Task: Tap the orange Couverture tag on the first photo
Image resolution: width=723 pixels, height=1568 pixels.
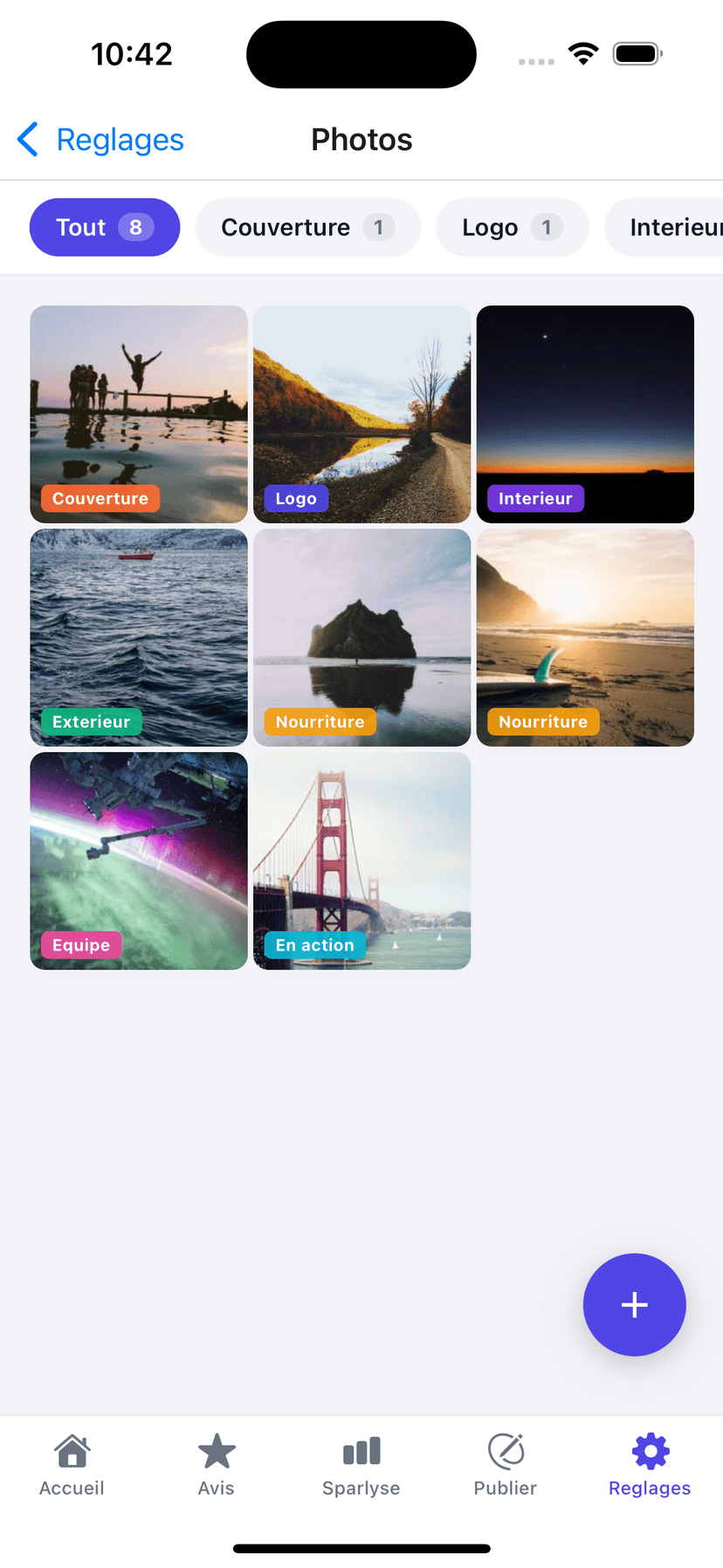Action: point(99,498)
